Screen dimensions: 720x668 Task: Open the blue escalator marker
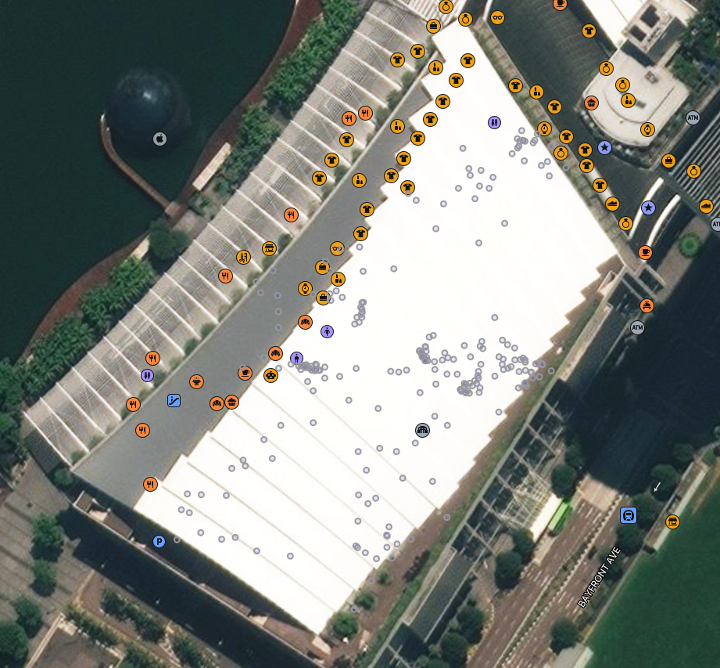pyautogui.click(x=174, y=401)
